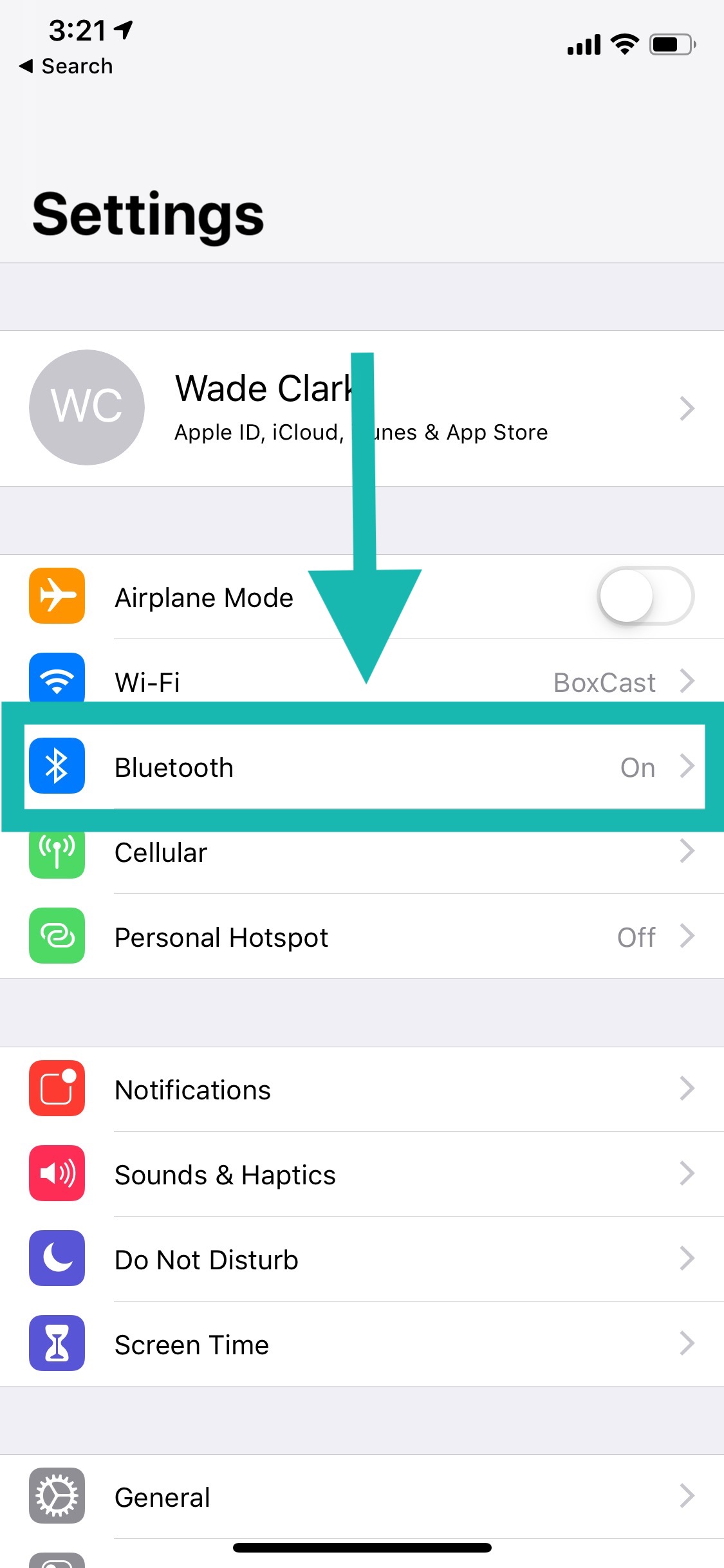Go back to Search
Image resolution: width=724 pixels, height=1568 pixels.
pos(66,66)
